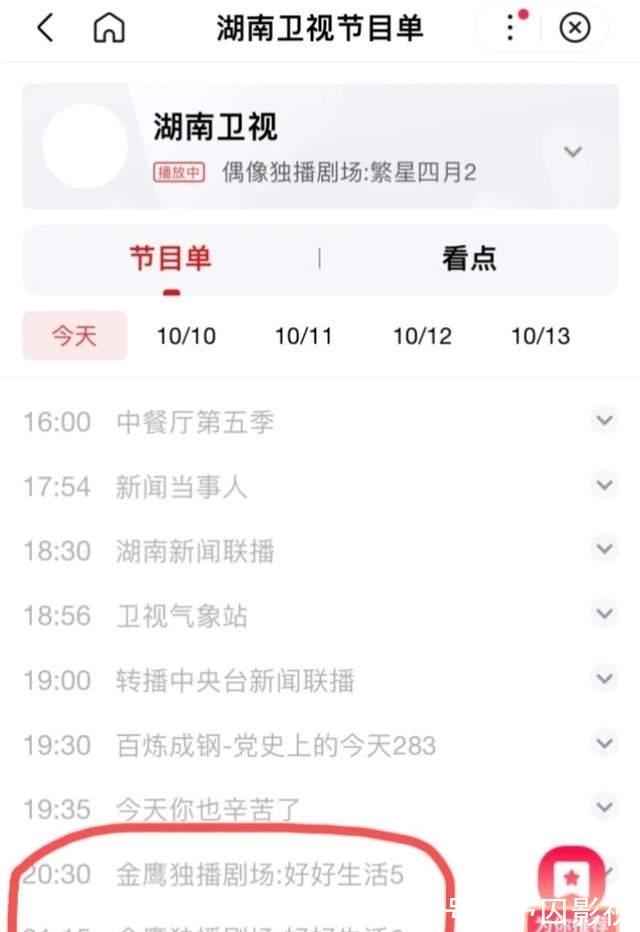The height and width of the screenshot is (932, 640).
Task: Expand the 17:54 新闻当事人 entry
Action: pyautogui.click(x=603, y=485)
